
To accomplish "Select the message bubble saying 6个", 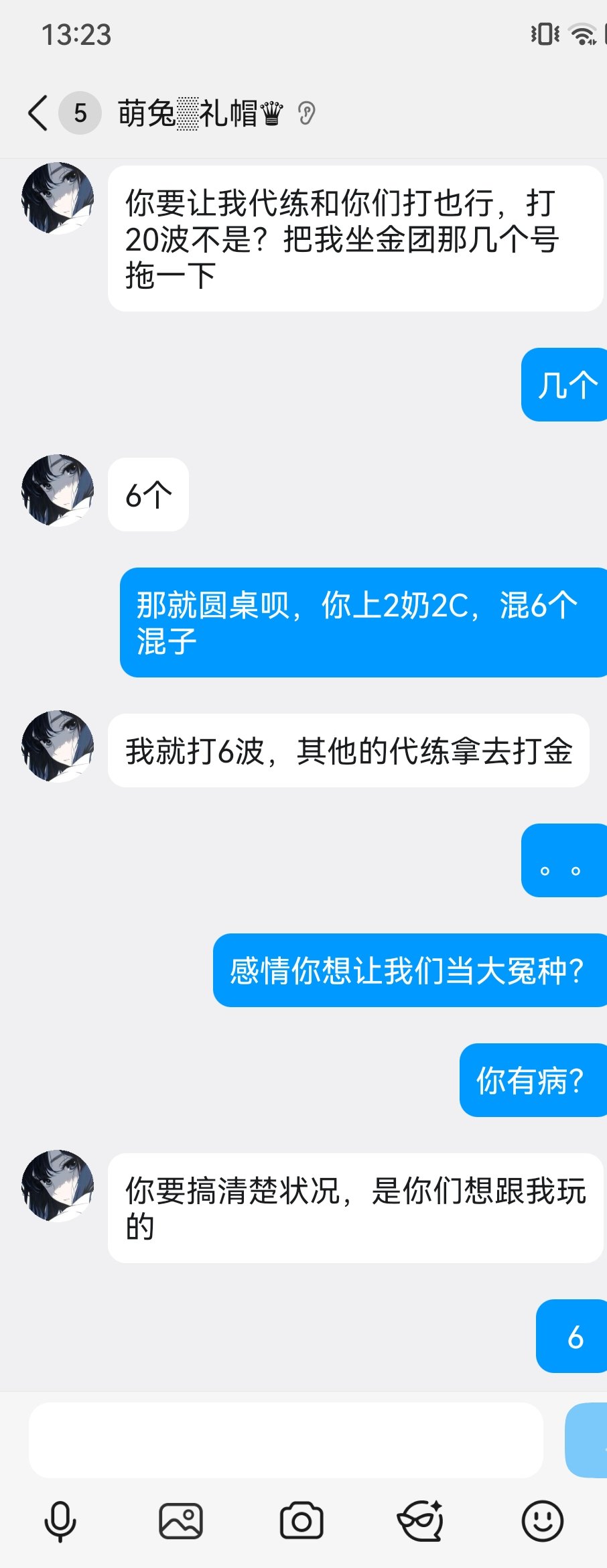I will pos(148,495).
